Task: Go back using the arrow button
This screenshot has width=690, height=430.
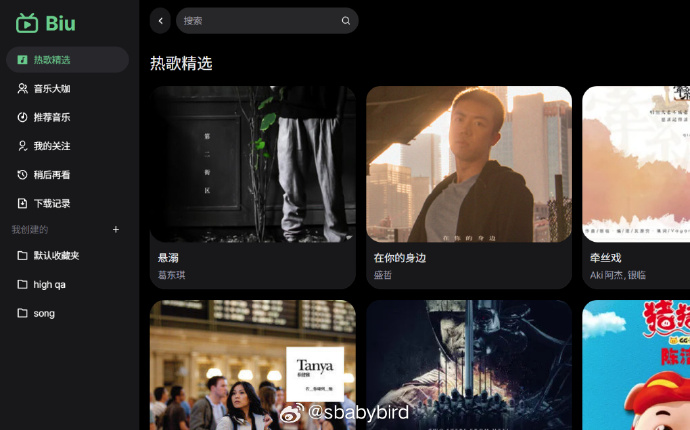Action: point(160,21)
